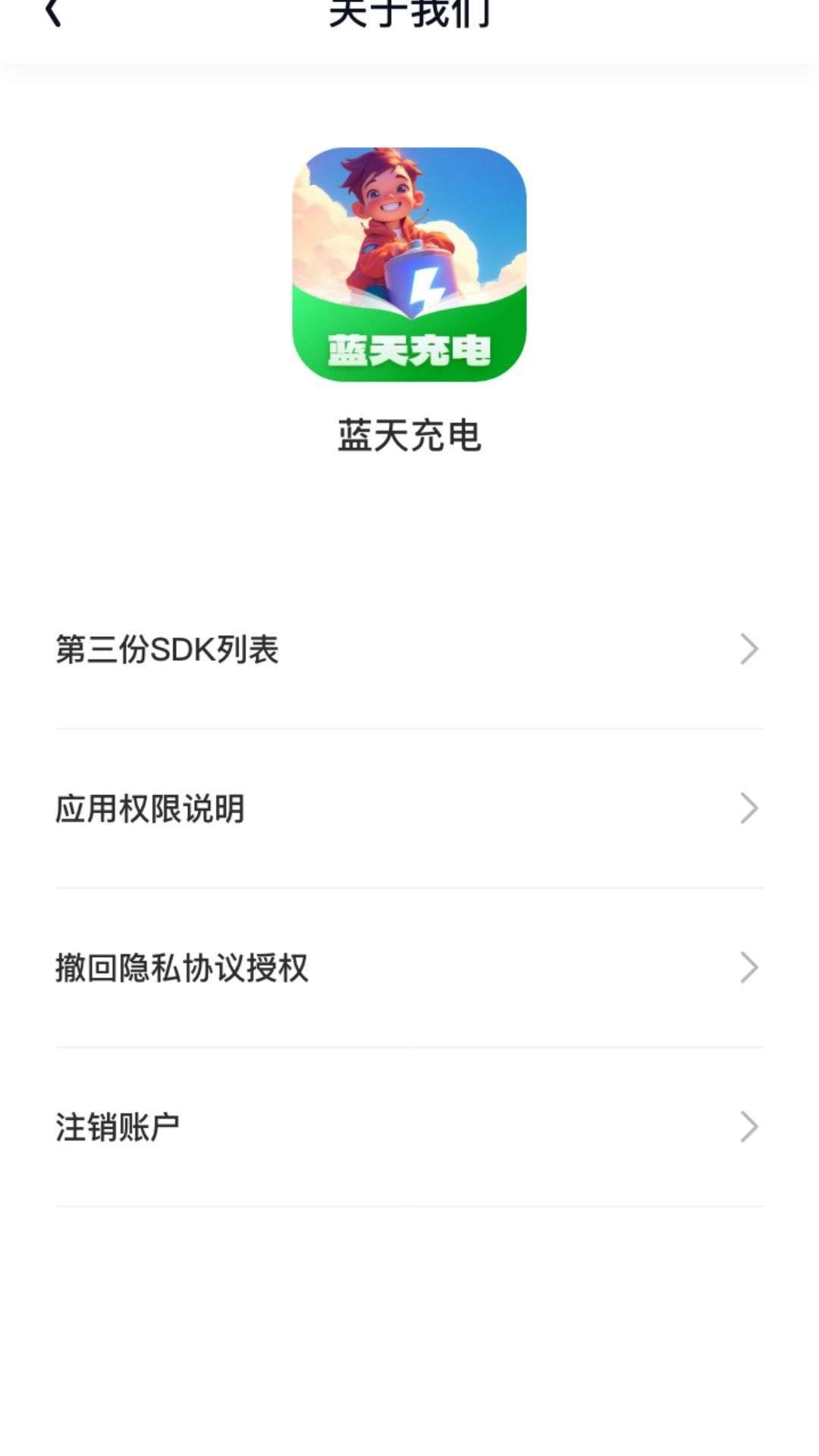This screenshot has height=1456, width=819.
Task: Tap the 关于我们 page title
Action: [x=409, y=11]
